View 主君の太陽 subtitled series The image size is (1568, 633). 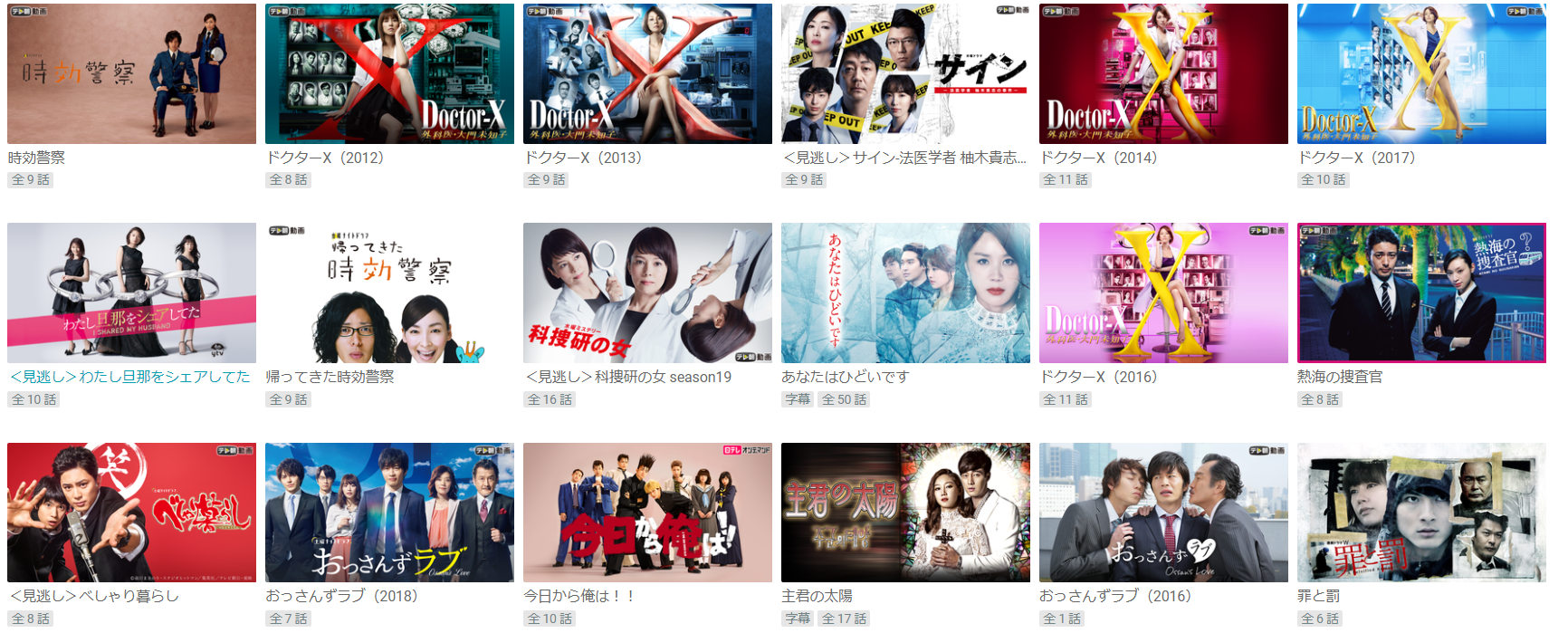click(905, 513)
